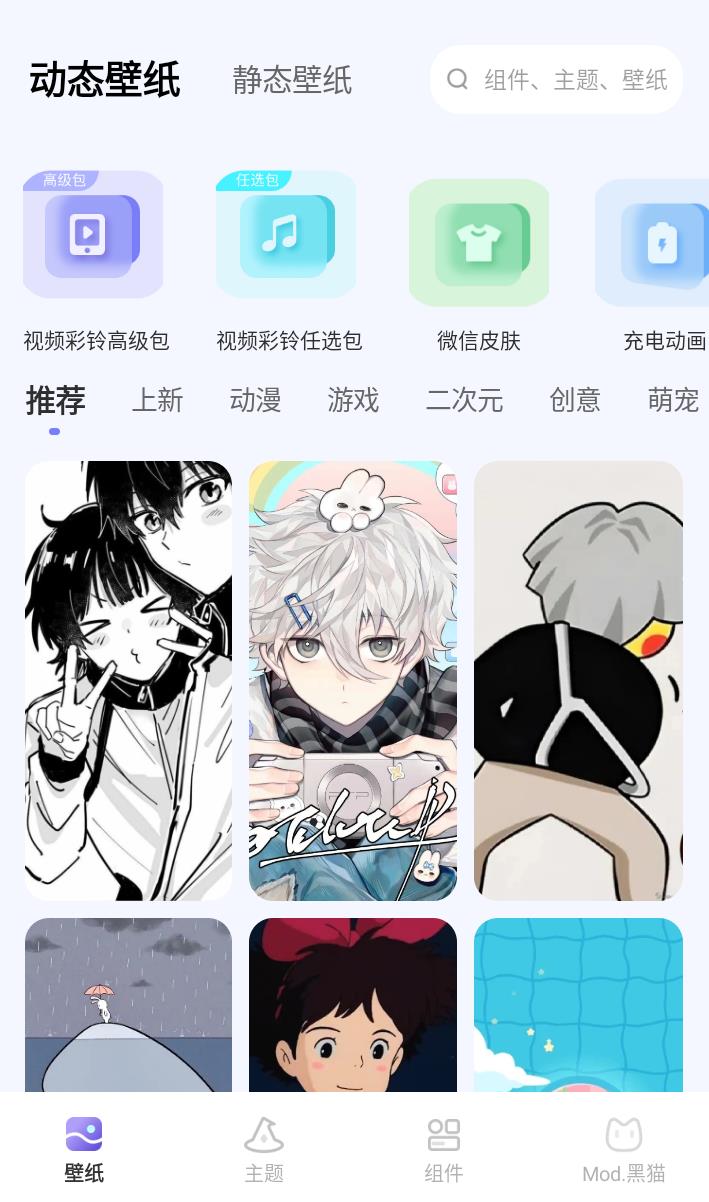Go to the 组件 bottom tab

point(444,1150)
